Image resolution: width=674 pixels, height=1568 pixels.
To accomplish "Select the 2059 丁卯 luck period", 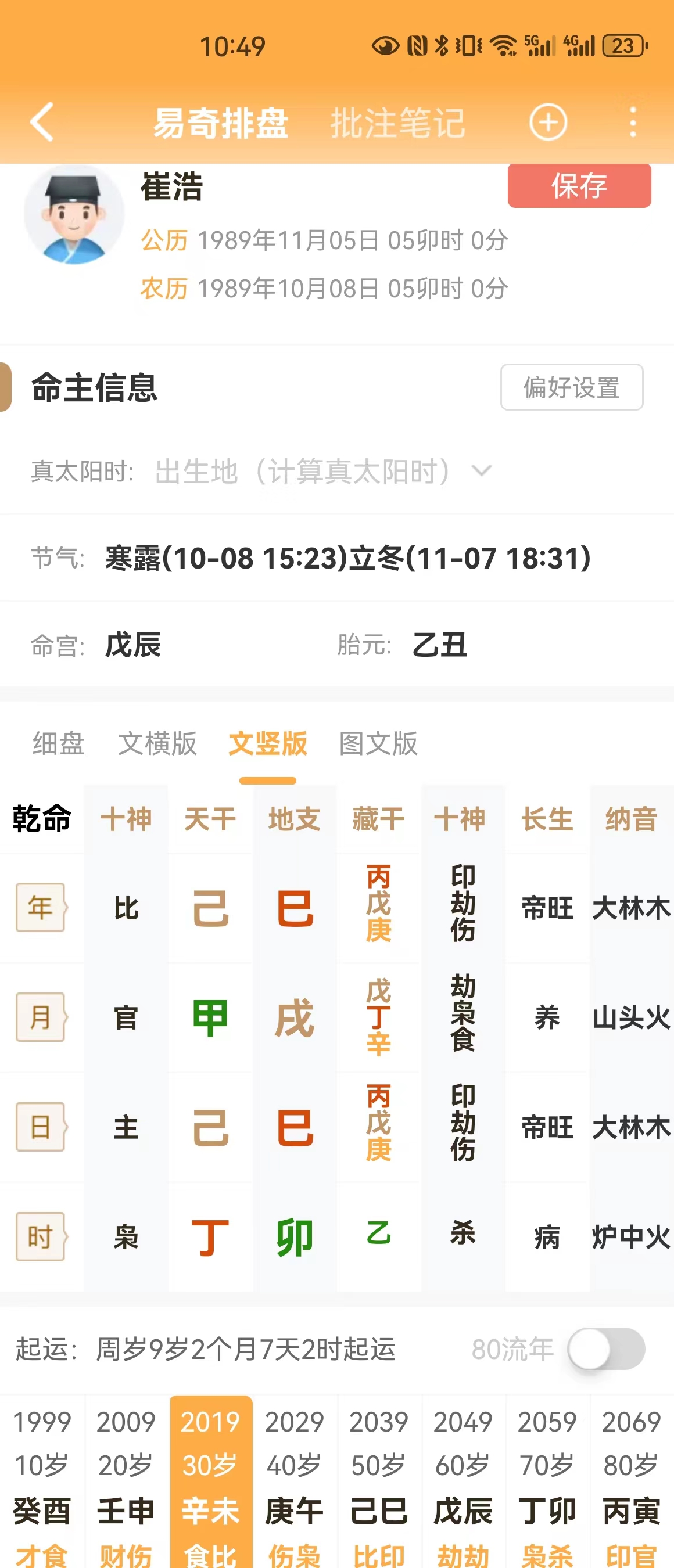I will point(547,1479).
